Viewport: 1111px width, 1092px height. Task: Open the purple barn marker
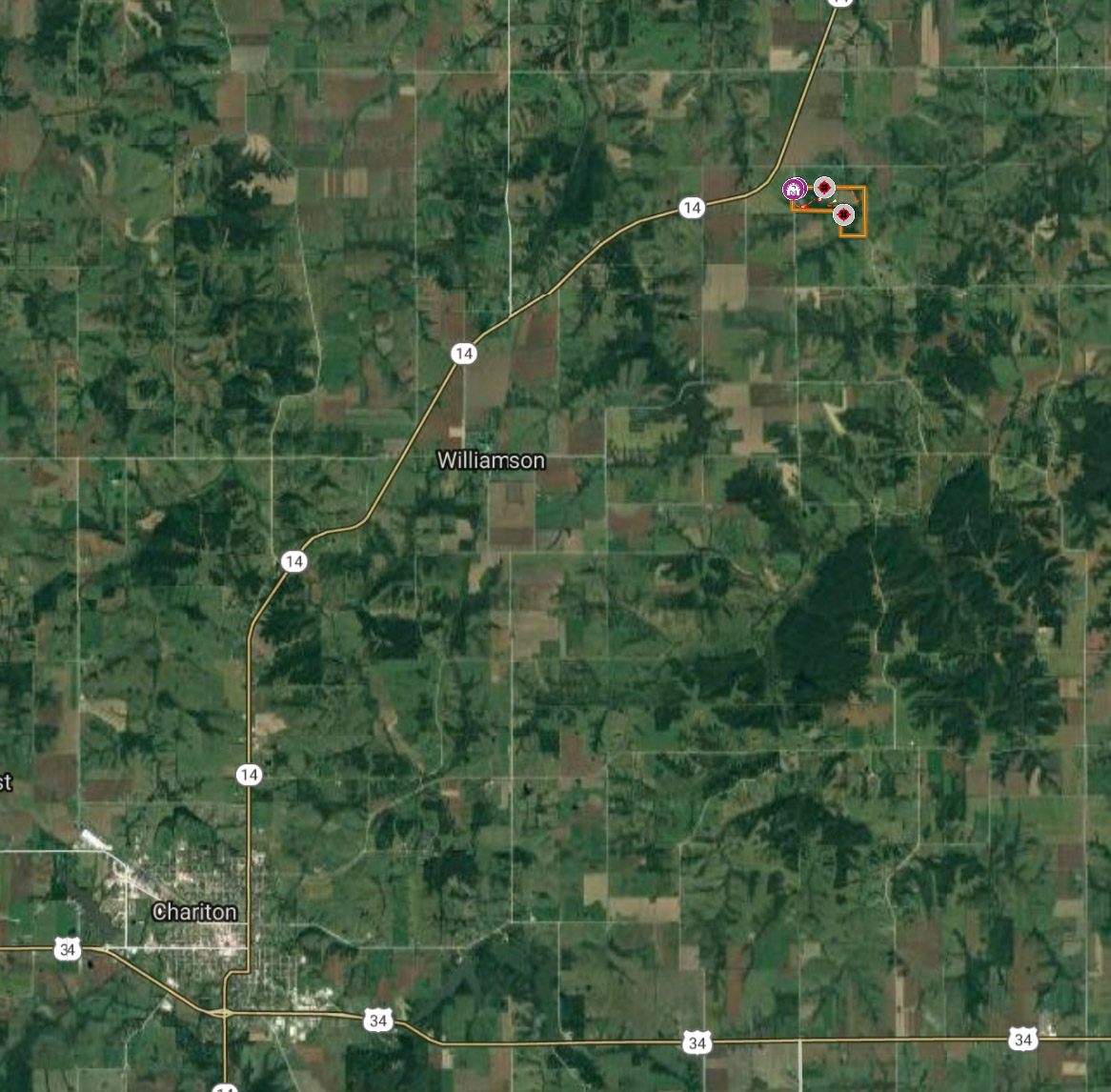pos(793,189)
